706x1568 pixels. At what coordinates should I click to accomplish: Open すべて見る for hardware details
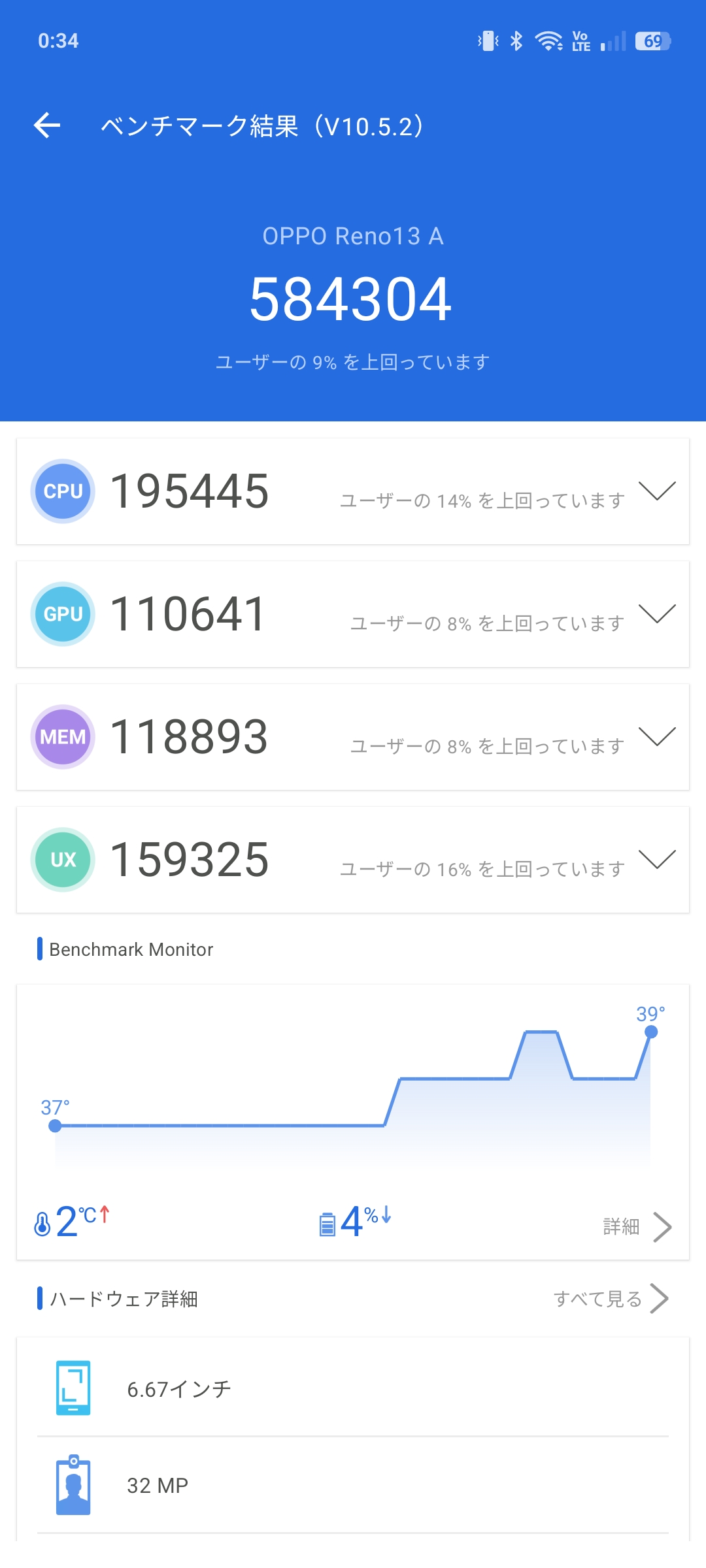[x=610, y=1299]
